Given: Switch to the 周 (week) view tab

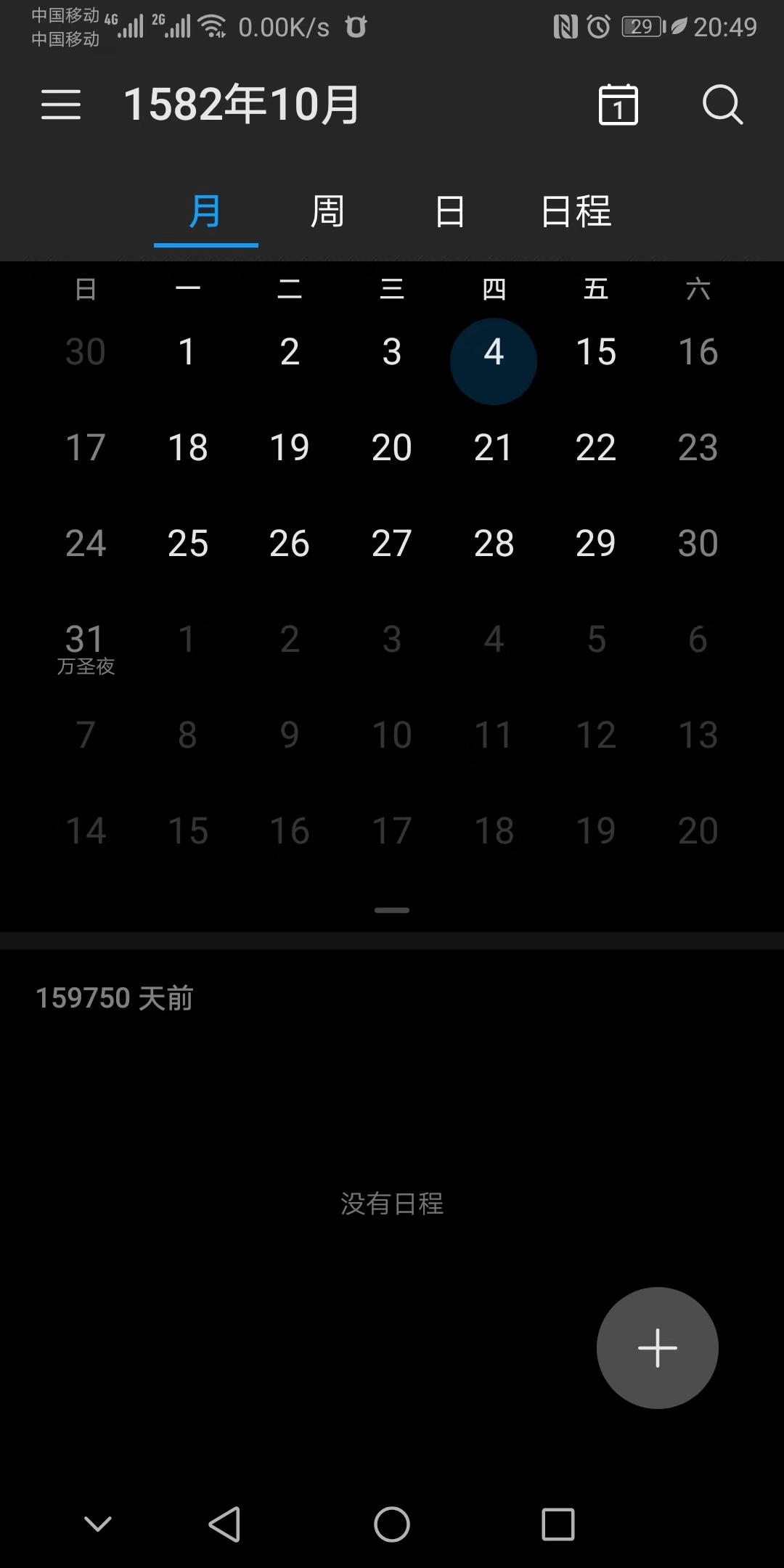Looking at the screenshot, I should click(327, 212).
